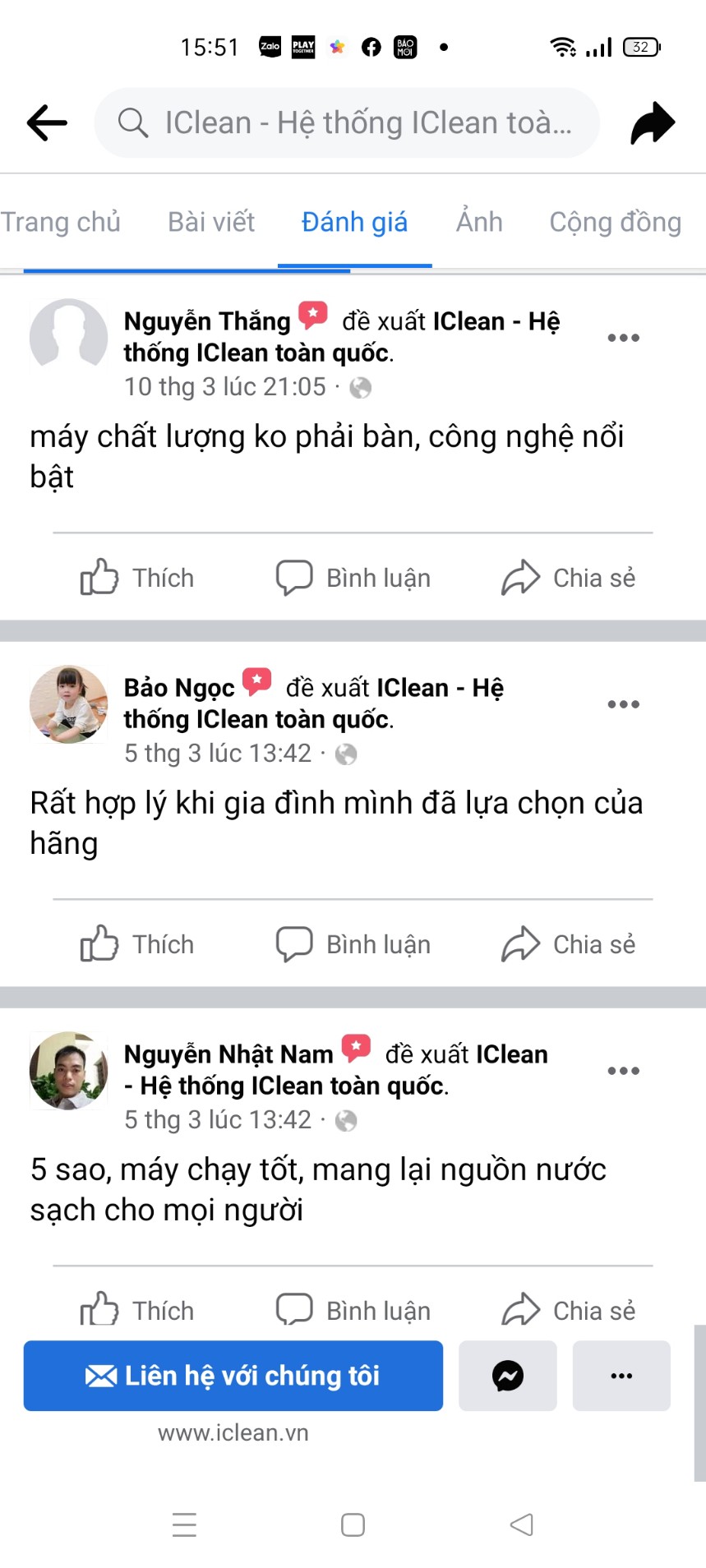Comment on Nguyễn Thắng's review
The image size is (706, 1568).
[353, 578]
